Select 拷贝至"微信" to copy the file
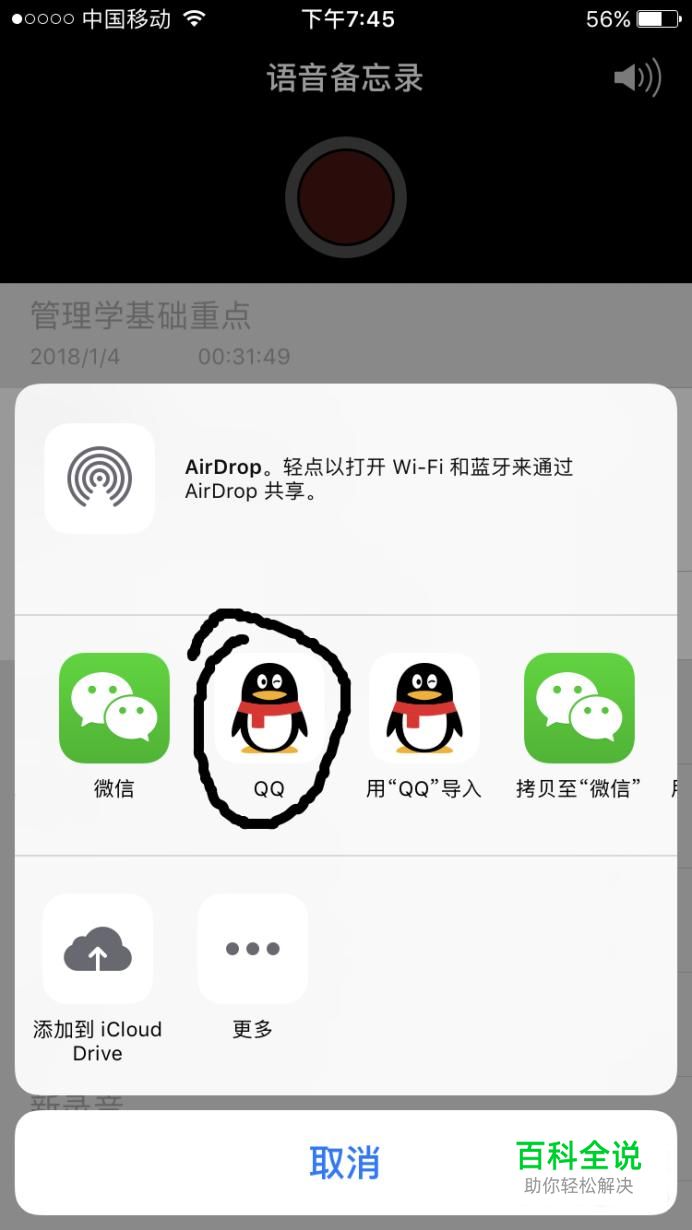Viewport: 692px width, 1230px height. click(x=579, y=708)
